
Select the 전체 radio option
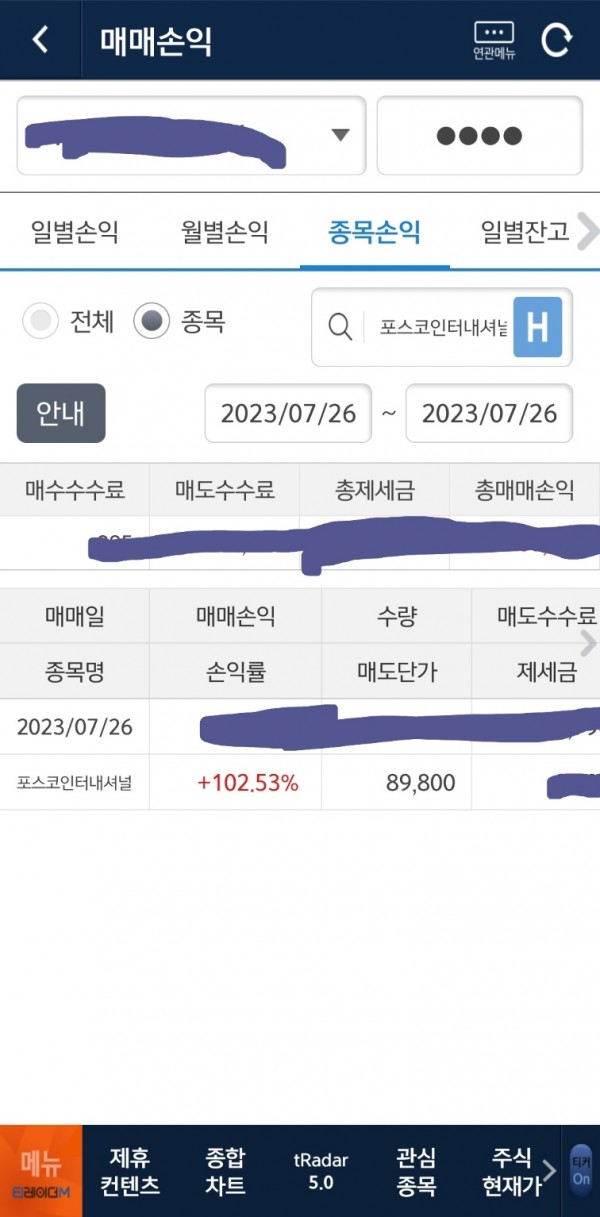click(x=68, y=321)
